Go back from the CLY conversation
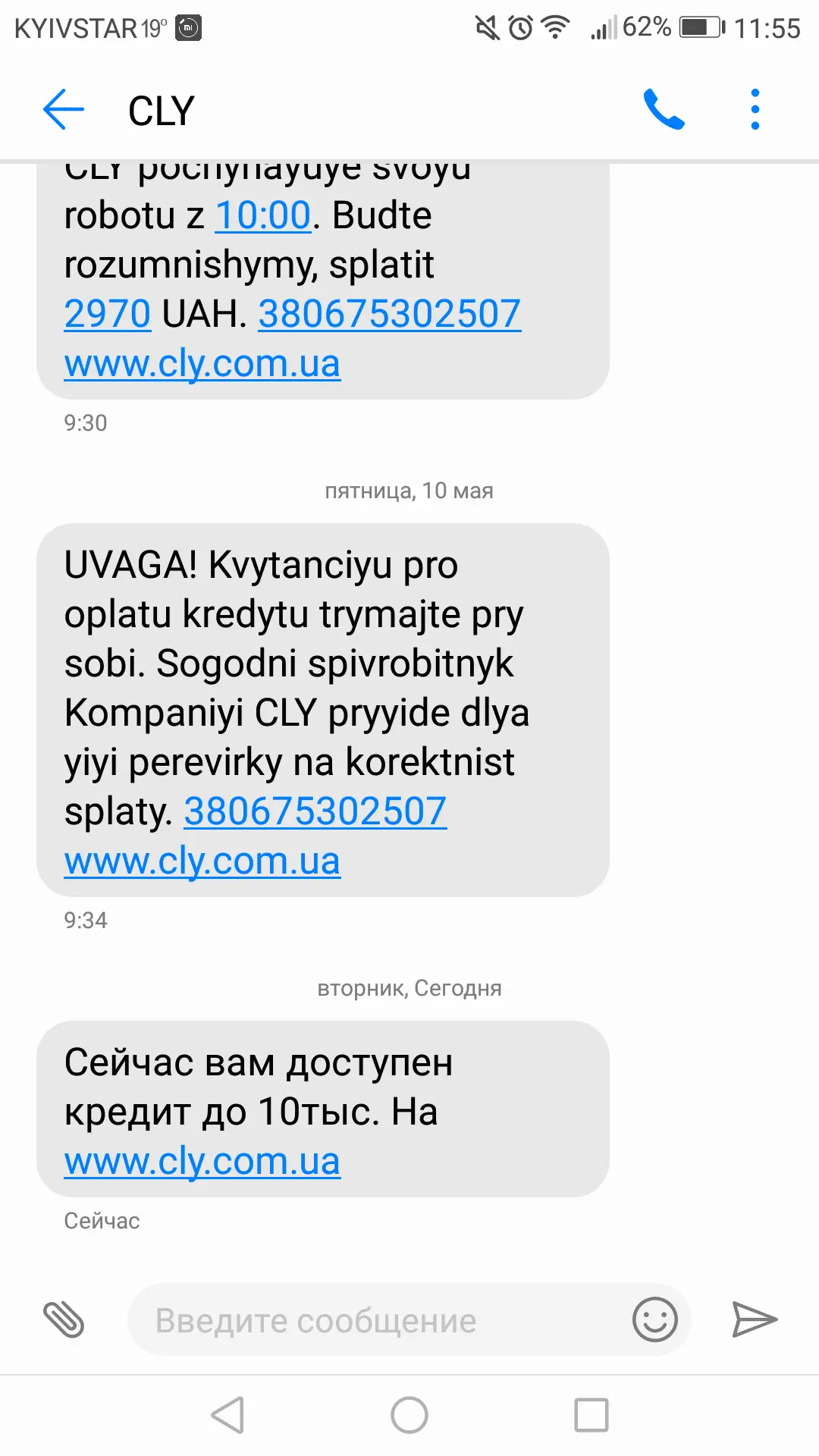 (x=64, y=109)
